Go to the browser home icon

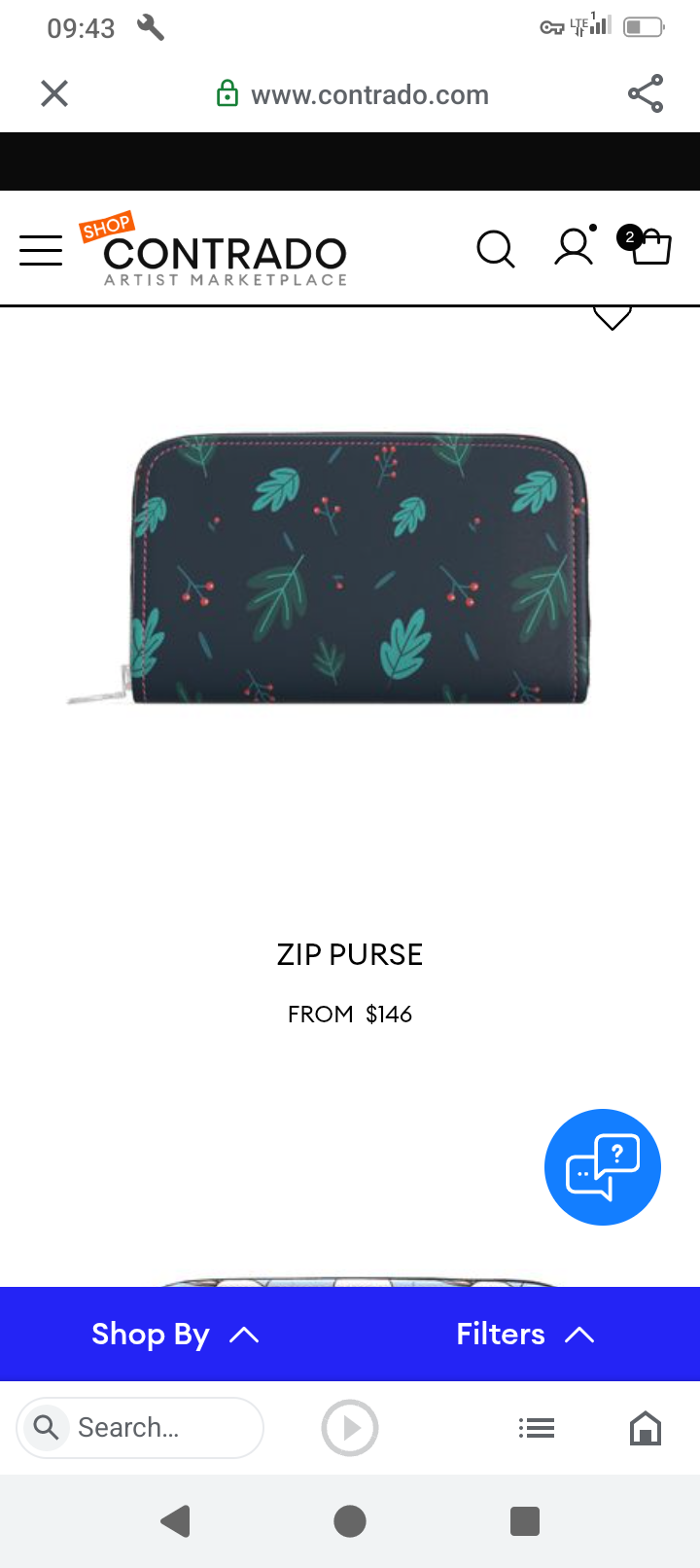pos(646,1427)
